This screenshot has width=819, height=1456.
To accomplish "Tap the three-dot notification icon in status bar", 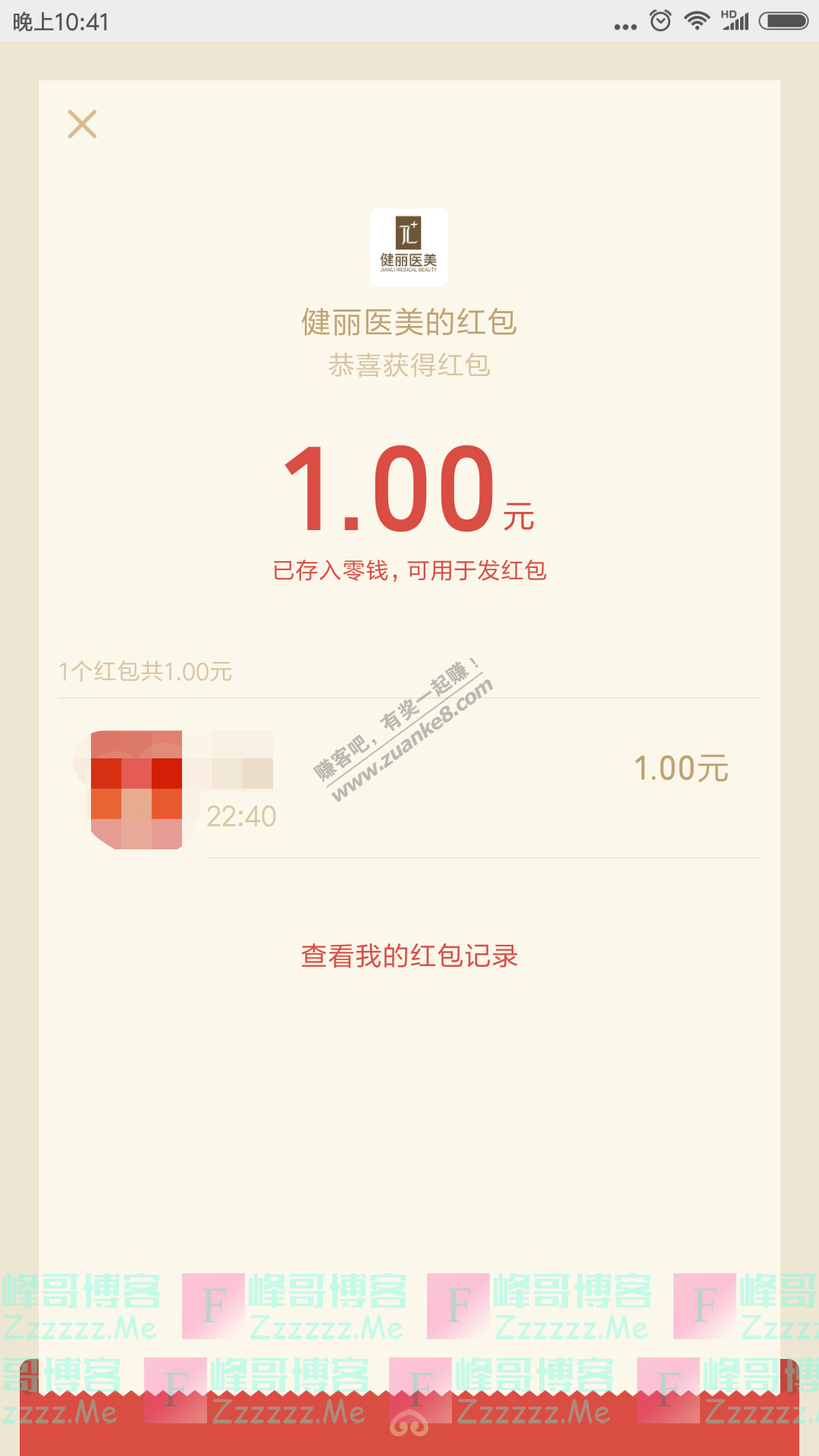I will click(x=623, y=25).
